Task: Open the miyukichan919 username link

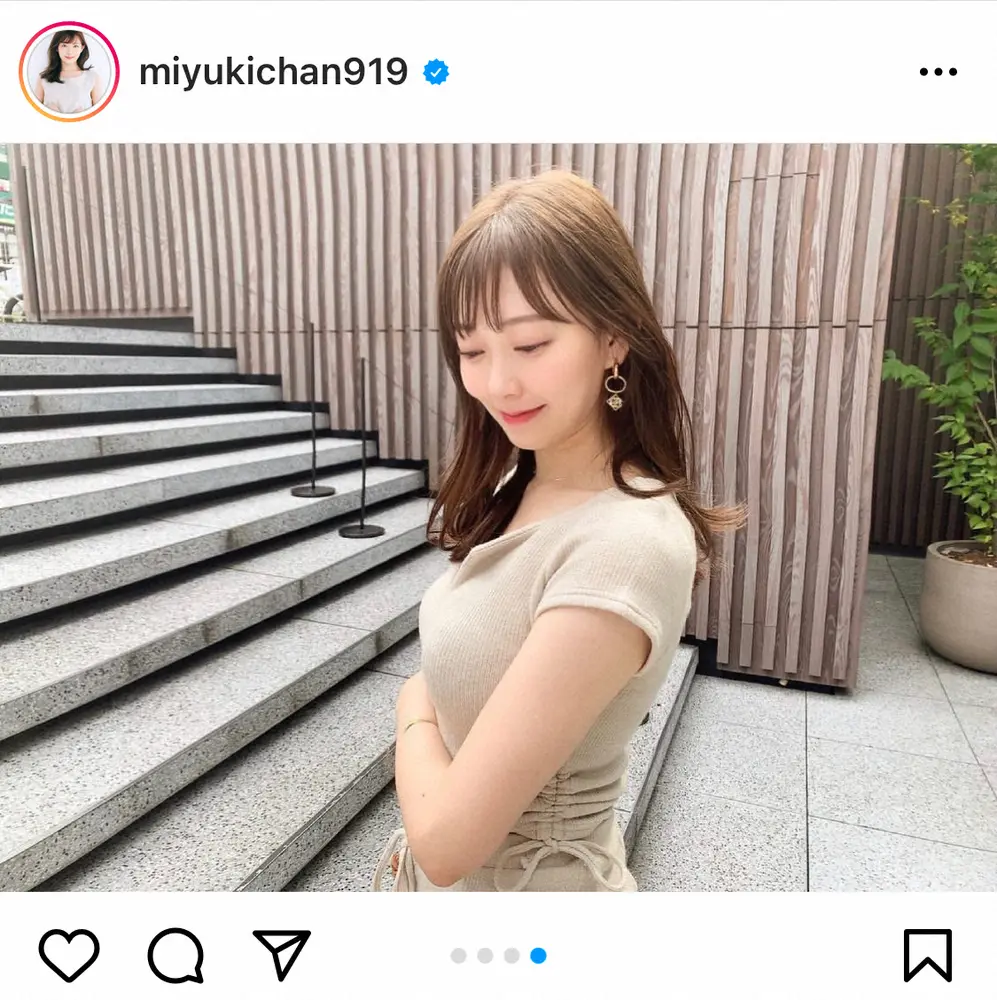Action: [273, 72]
